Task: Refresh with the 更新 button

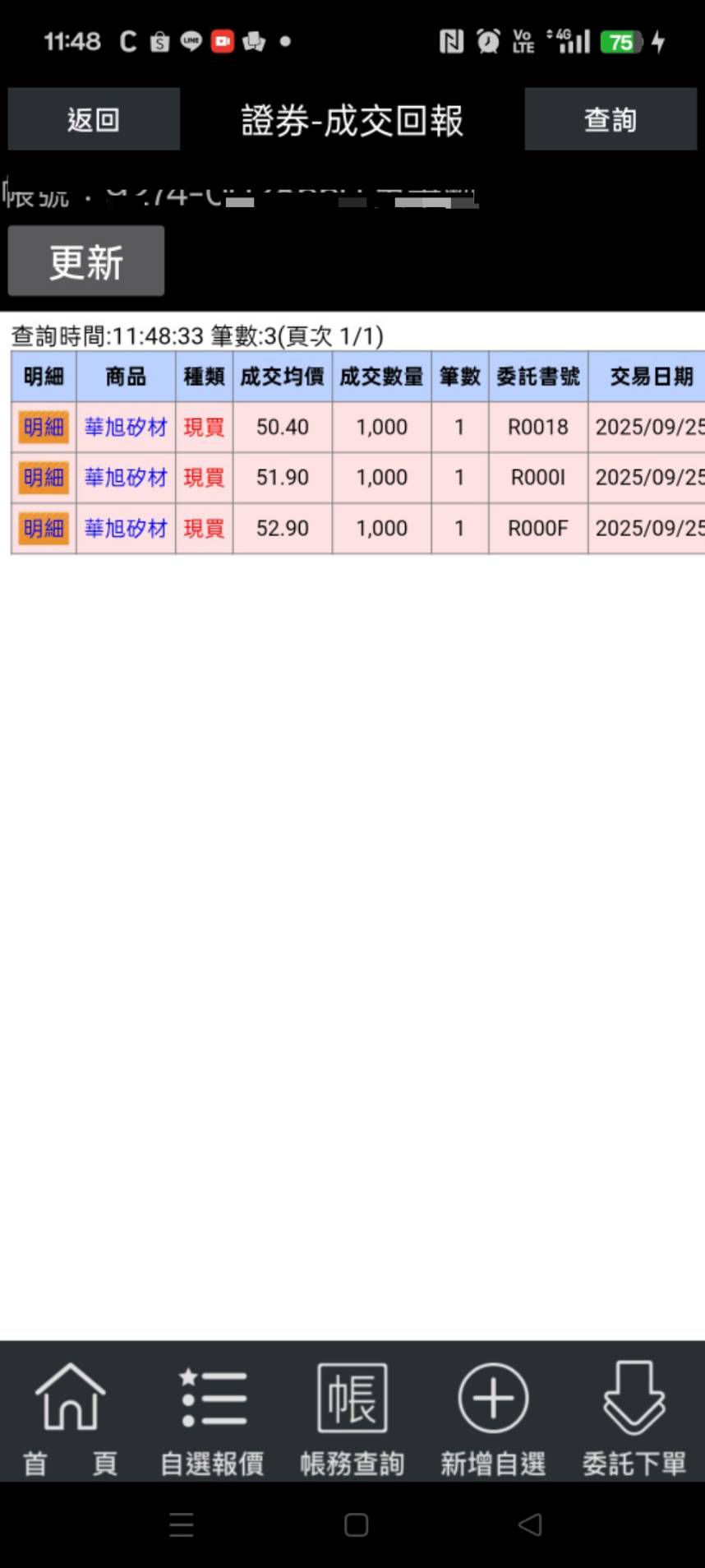Action: (86, 261)
